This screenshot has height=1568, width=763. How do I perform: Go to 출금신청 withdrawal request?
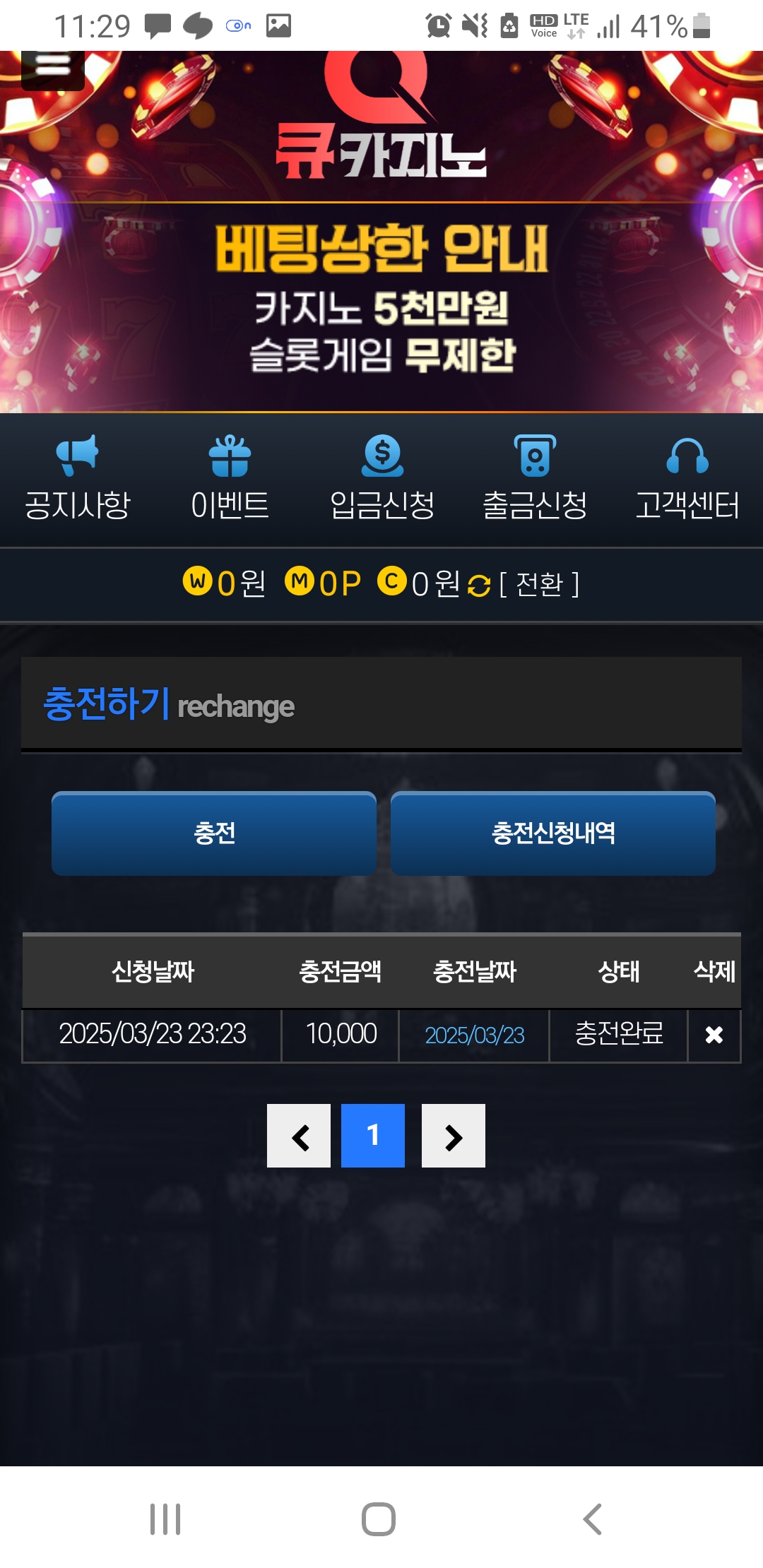(535, 478)
